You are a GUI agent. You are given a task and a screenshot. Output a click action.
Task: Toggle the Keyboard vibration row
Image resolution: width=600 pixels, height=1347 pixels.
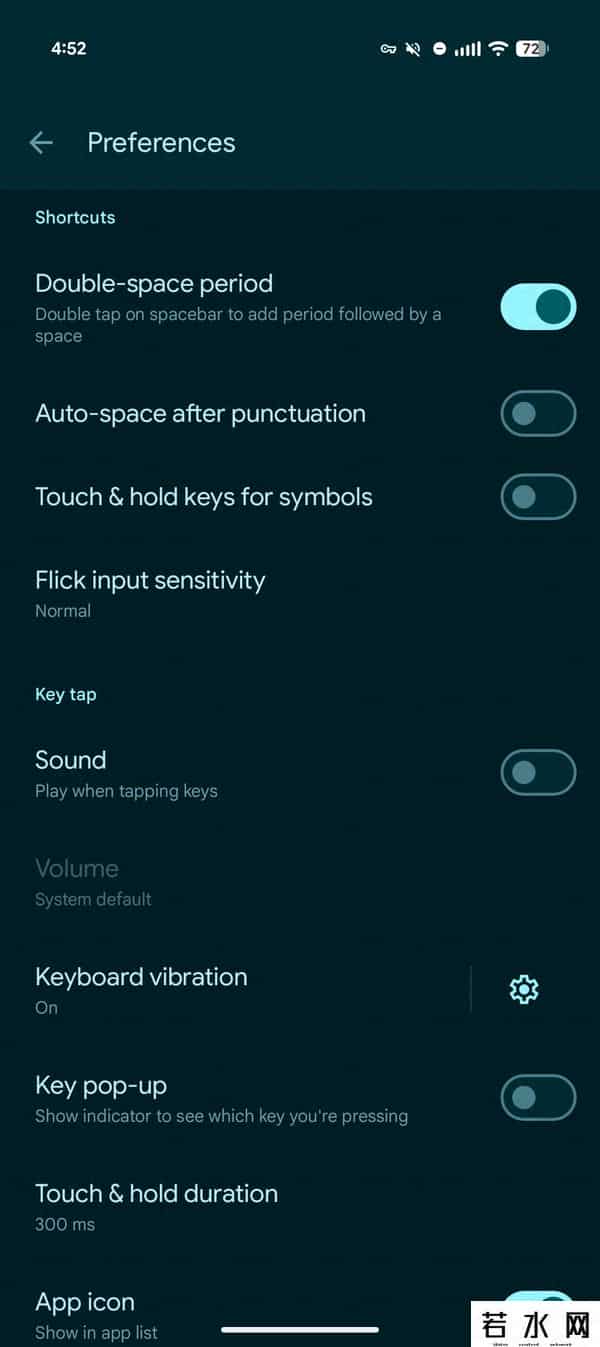(x=200, y=989)
